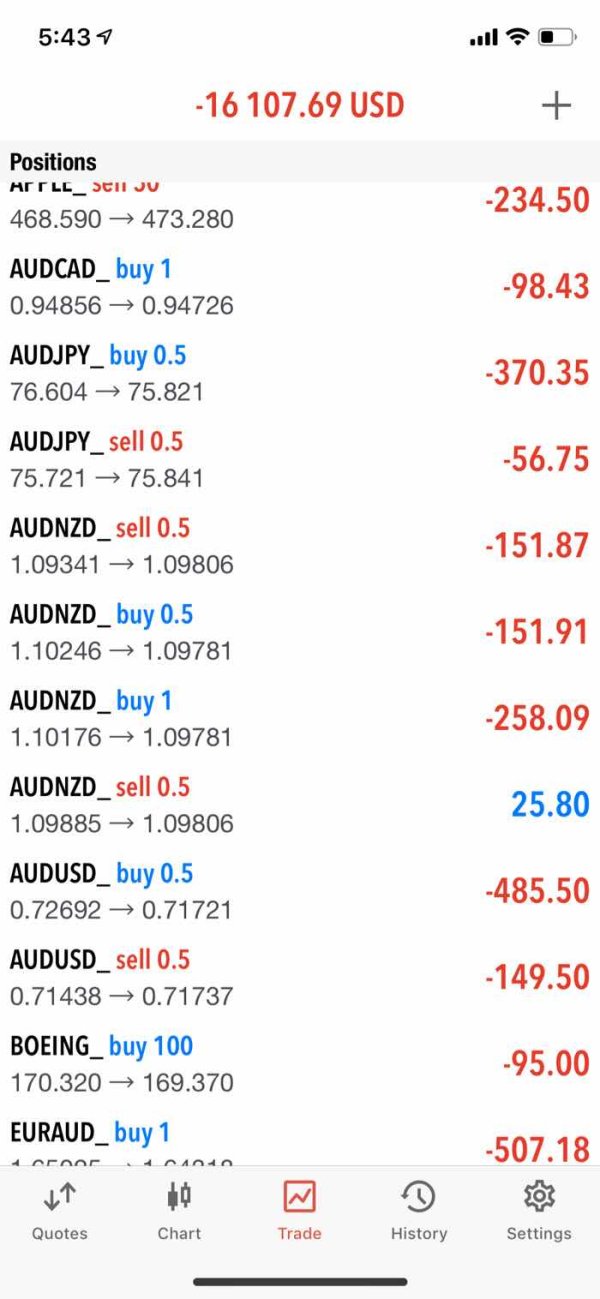The height and width of the screenshot is (1299, 600).
Task: Open the BOEING buy 100 position
Action: [300, 1064]
